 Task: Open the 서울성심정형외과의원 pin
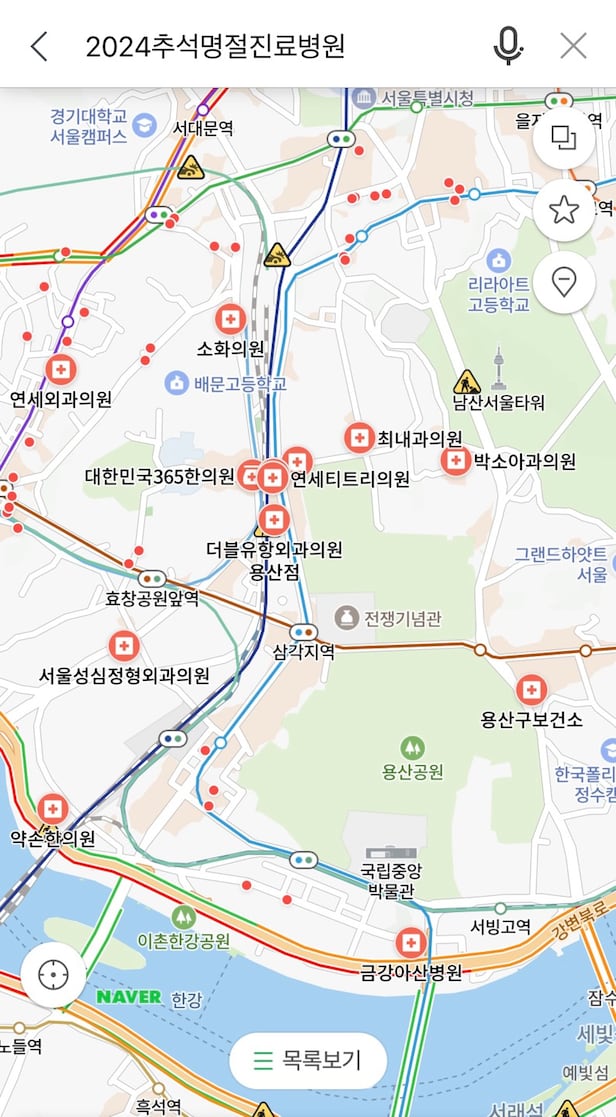[124, 646]
